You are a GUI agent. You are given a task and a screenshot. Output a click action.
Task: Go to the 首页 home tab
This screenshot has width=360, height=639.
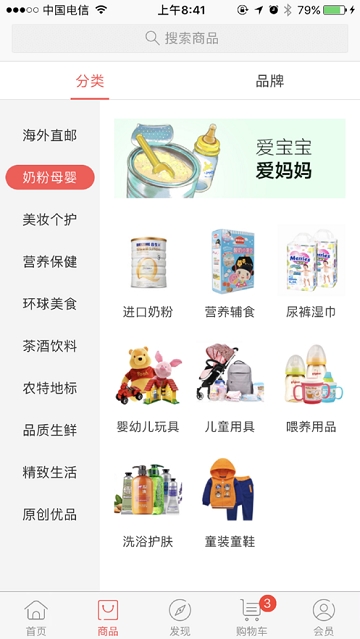coord(36,617)
